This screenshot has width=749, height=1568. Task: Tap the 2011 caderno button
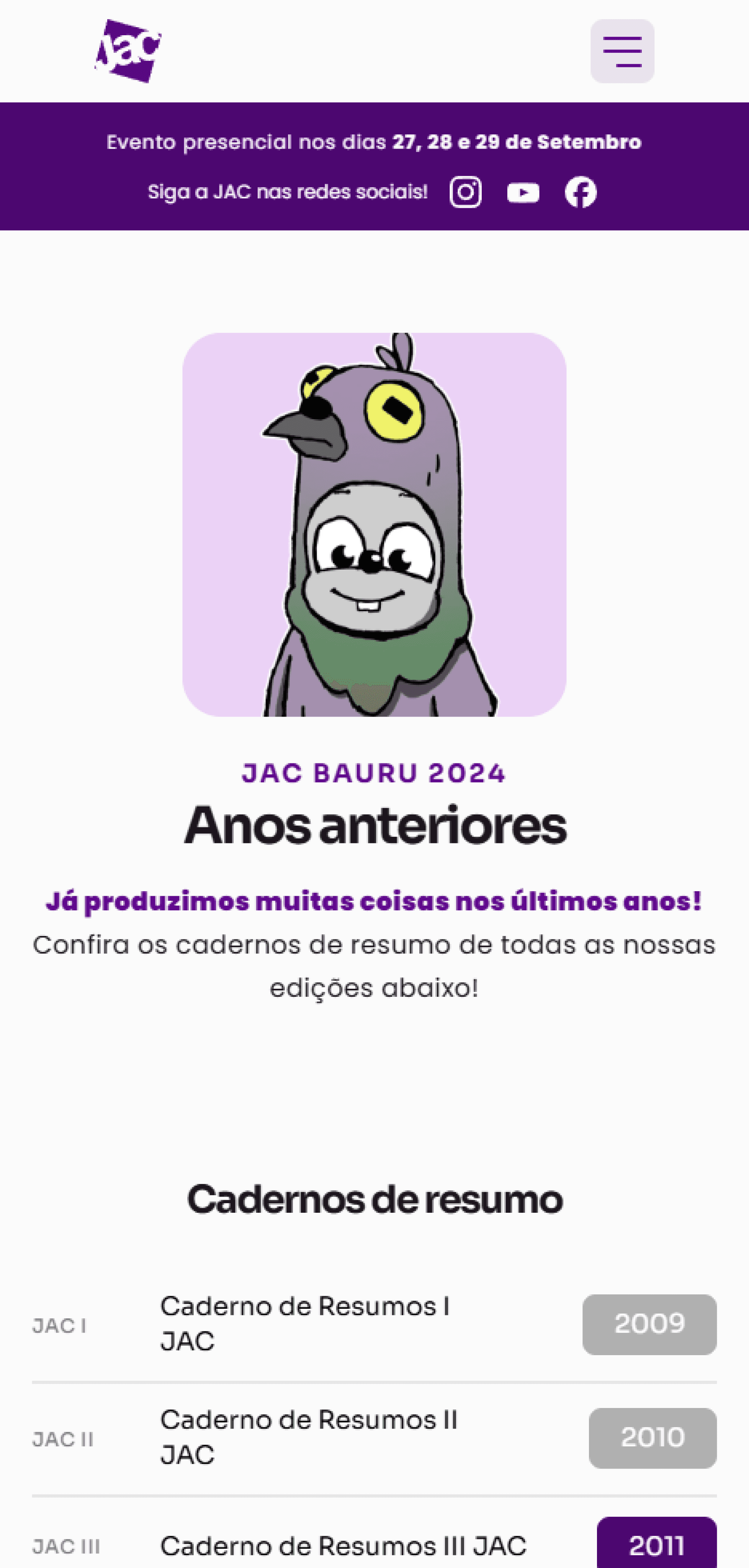(656, 1544)
